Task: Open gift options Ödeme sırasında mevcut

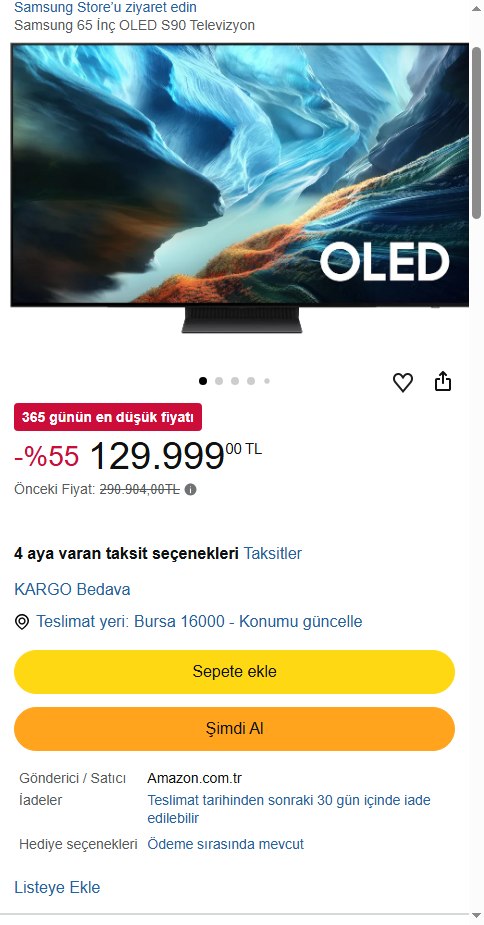Action: click(x=225, y=844)
